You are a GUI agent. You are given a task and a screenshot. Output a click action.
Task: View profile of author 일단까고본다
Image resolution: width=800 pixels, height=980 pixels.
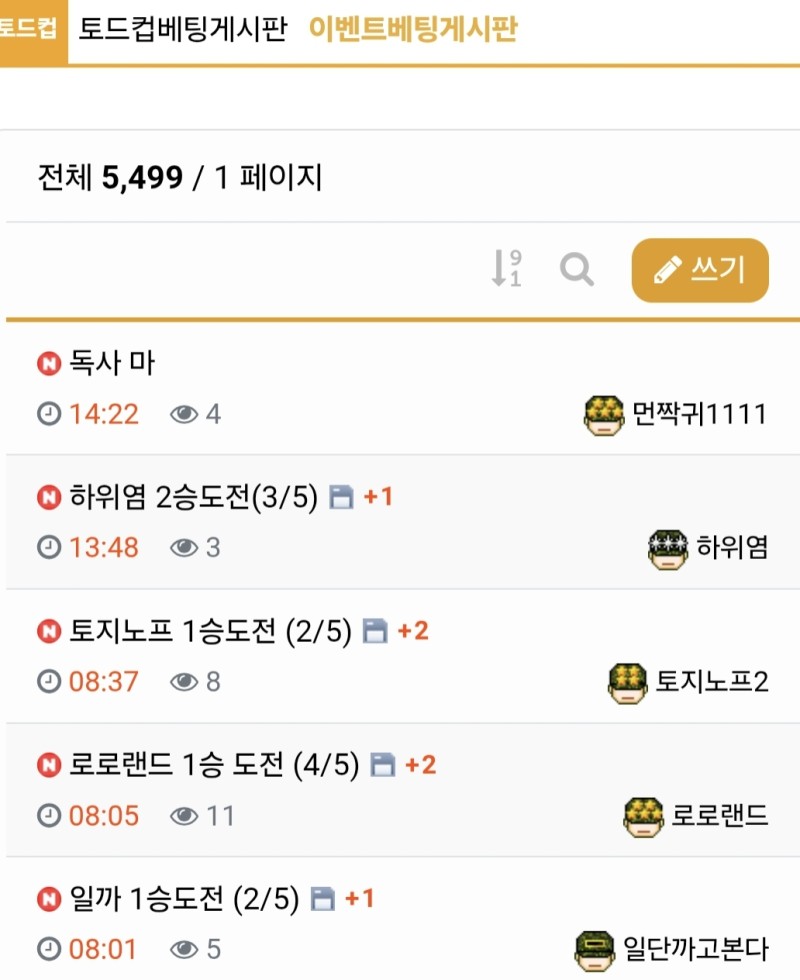[695, 948]
